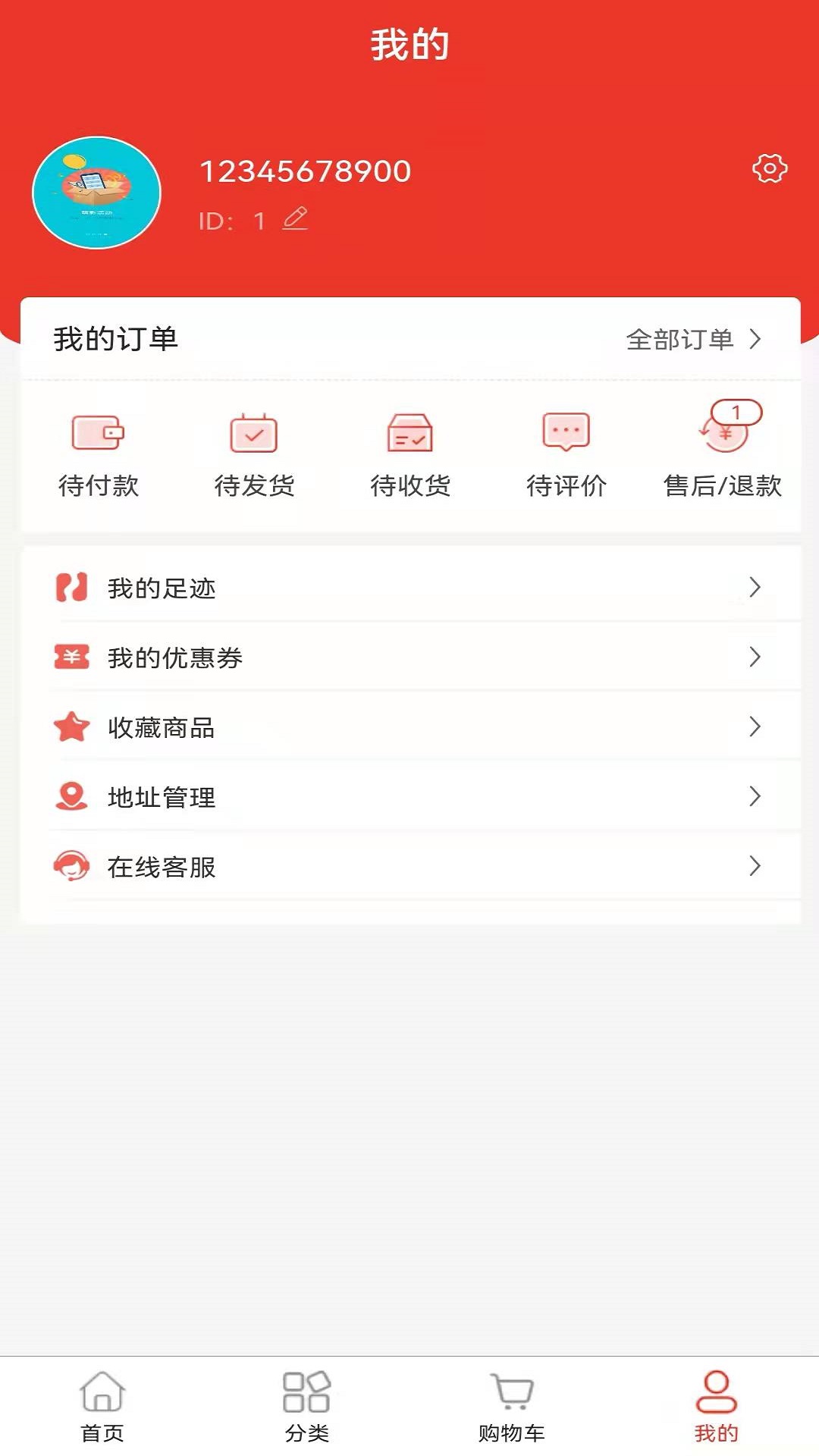Switch to the Categories tab (分类)
The height and width of the screenshot is (1456, 819).
coord(307,1407)
